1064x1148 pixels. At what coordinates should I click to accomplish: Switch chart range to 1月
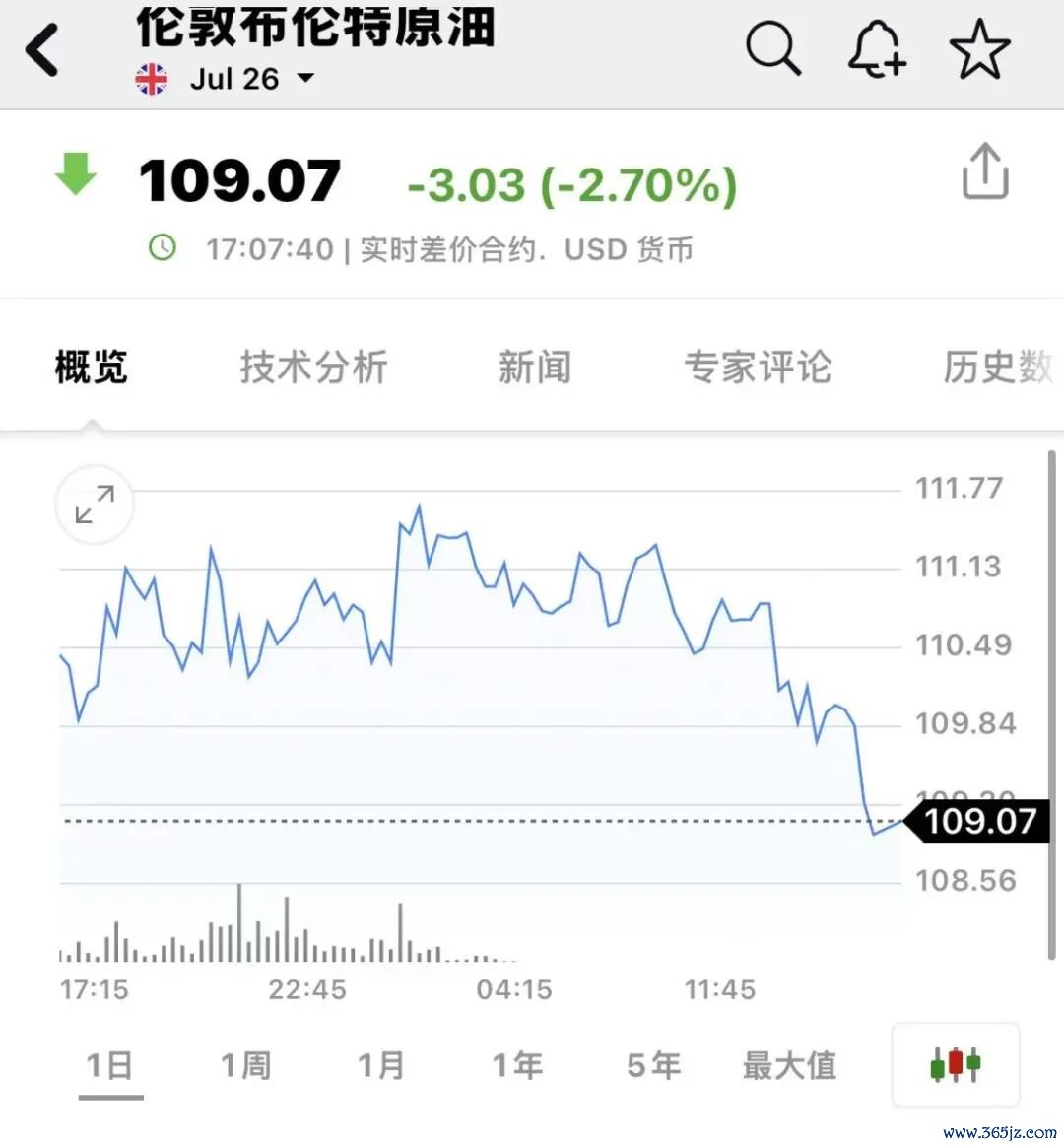381,1065
